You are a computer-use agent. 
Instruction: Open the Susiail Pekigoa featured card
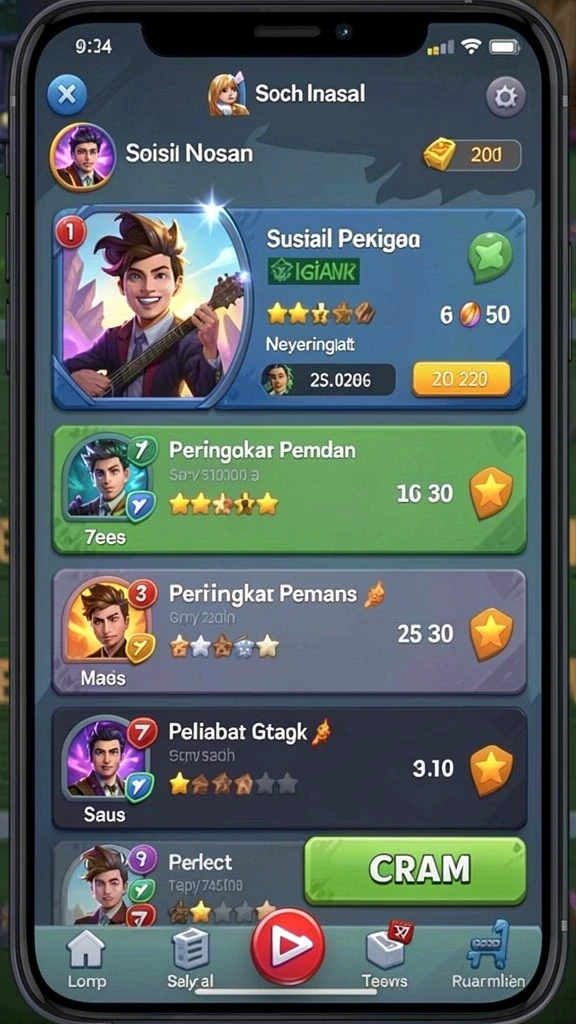pos(289,308)
